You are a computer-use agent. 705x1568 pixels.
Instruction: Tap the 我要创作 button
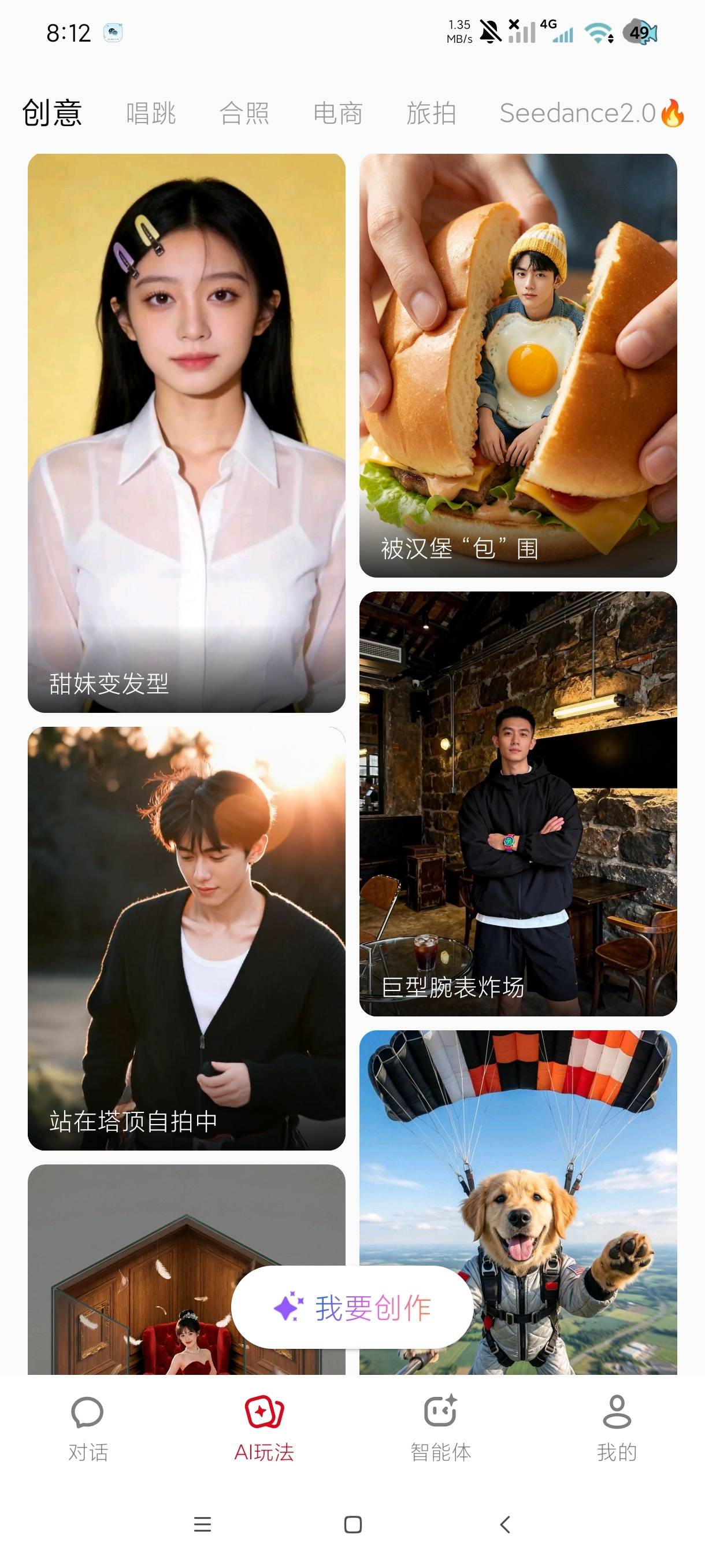click(352, 1307)
